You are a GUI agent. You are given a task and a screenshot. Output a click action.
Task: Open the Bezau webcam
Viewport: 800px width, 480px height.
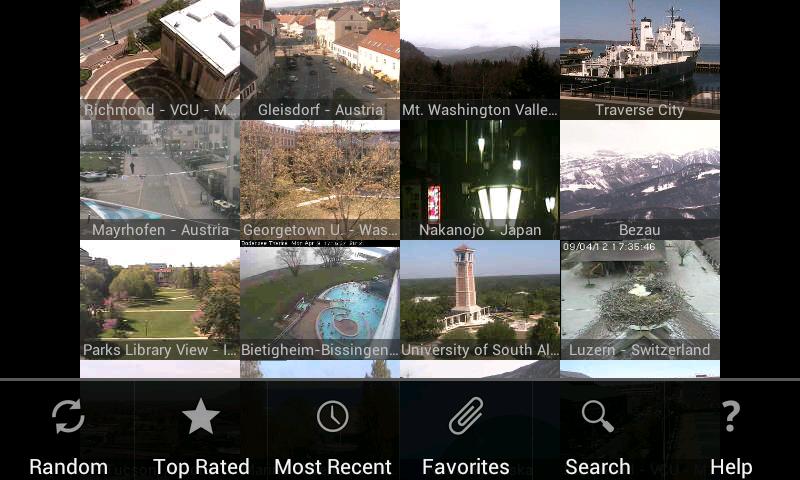640,179
